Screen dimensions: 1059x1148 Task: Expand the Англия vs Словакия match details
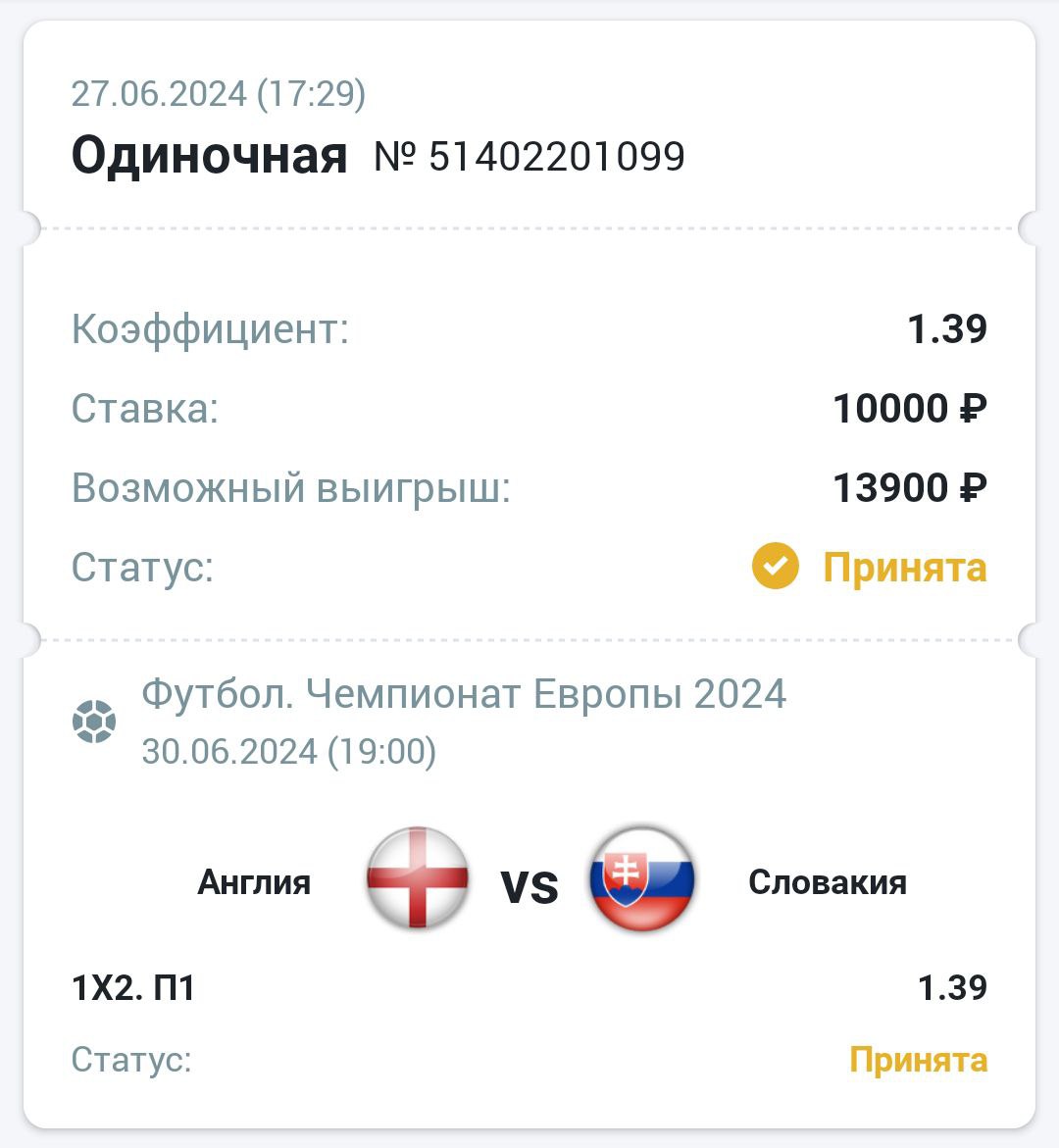click(529, 880)
